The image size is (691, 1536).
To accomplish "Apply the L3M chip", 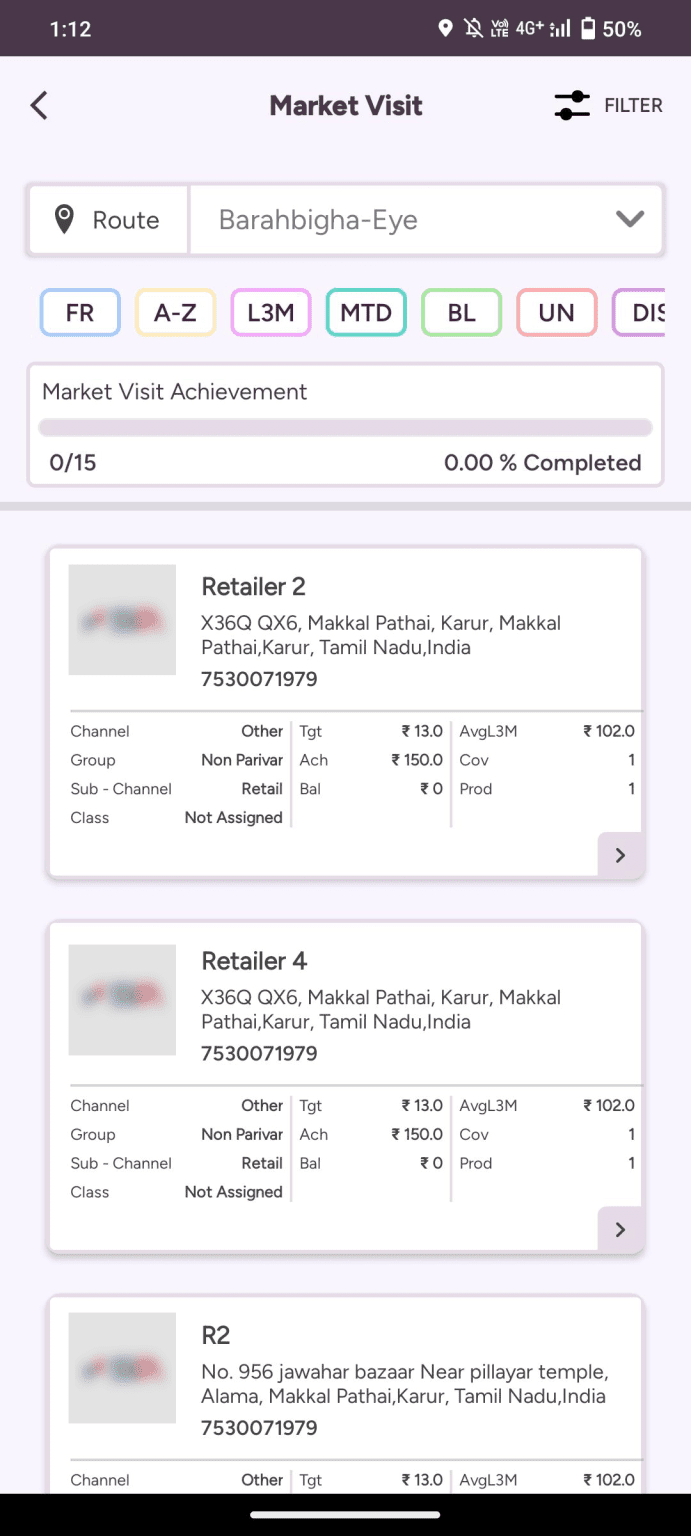I will [x=271, y=313].
